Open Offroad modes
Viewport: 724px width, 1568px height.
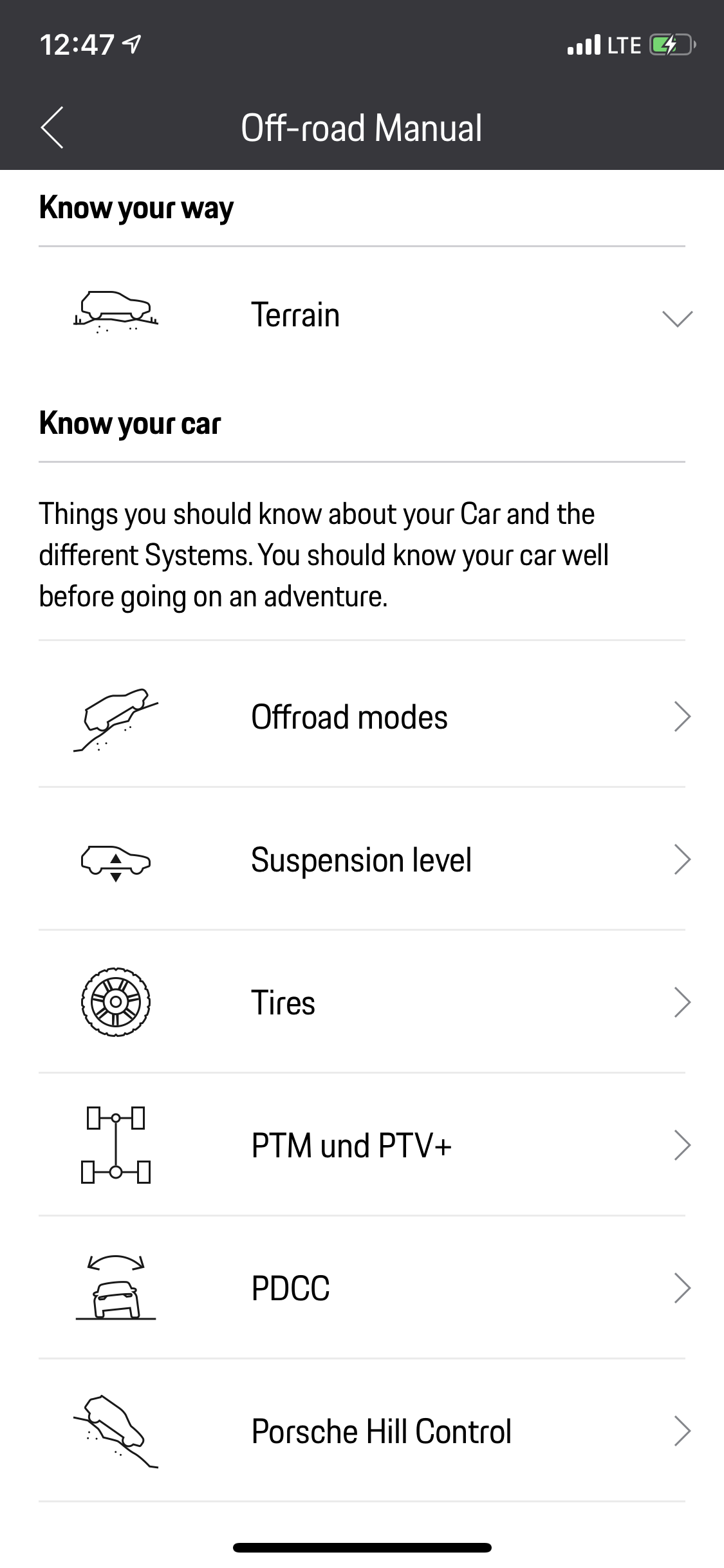[x=362, y=717]
